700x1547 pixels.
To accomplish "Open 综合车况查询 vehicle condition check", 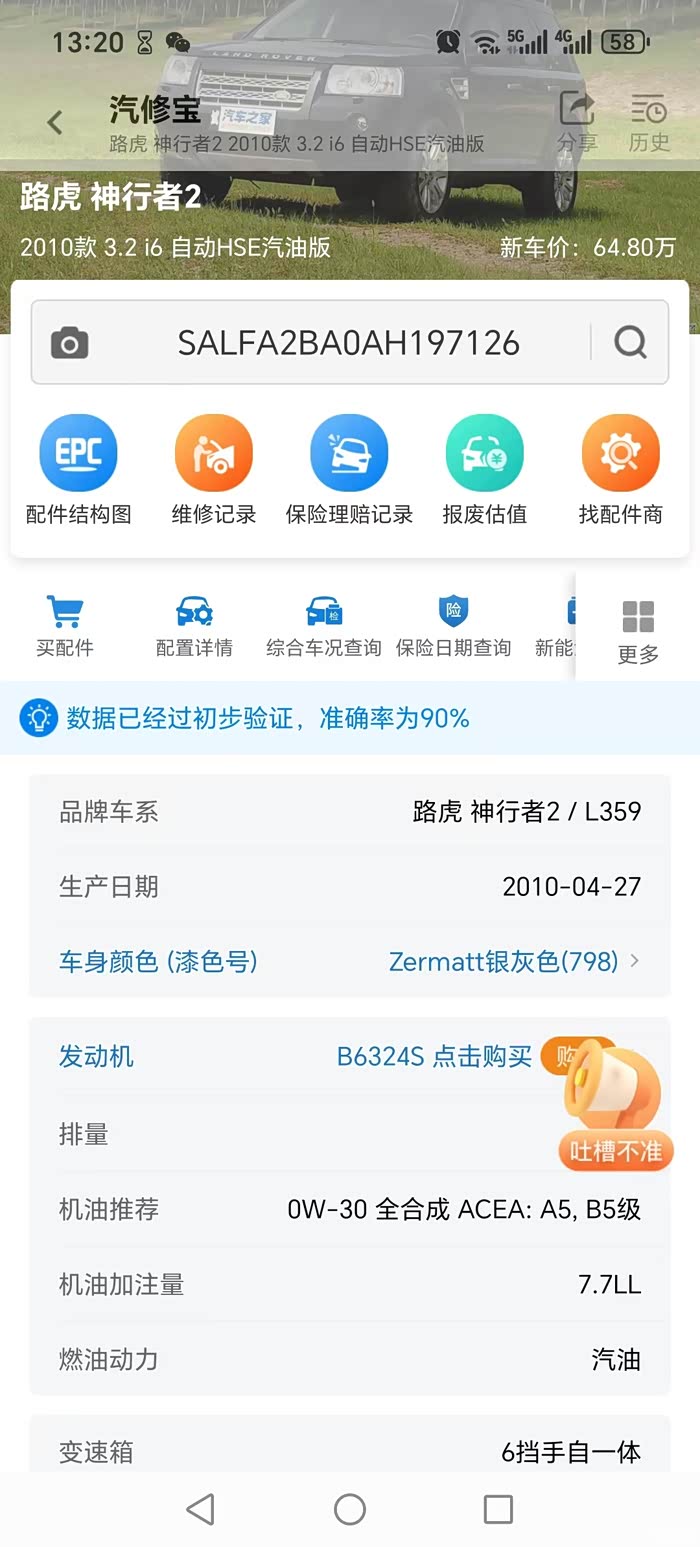I will (323, 627).
